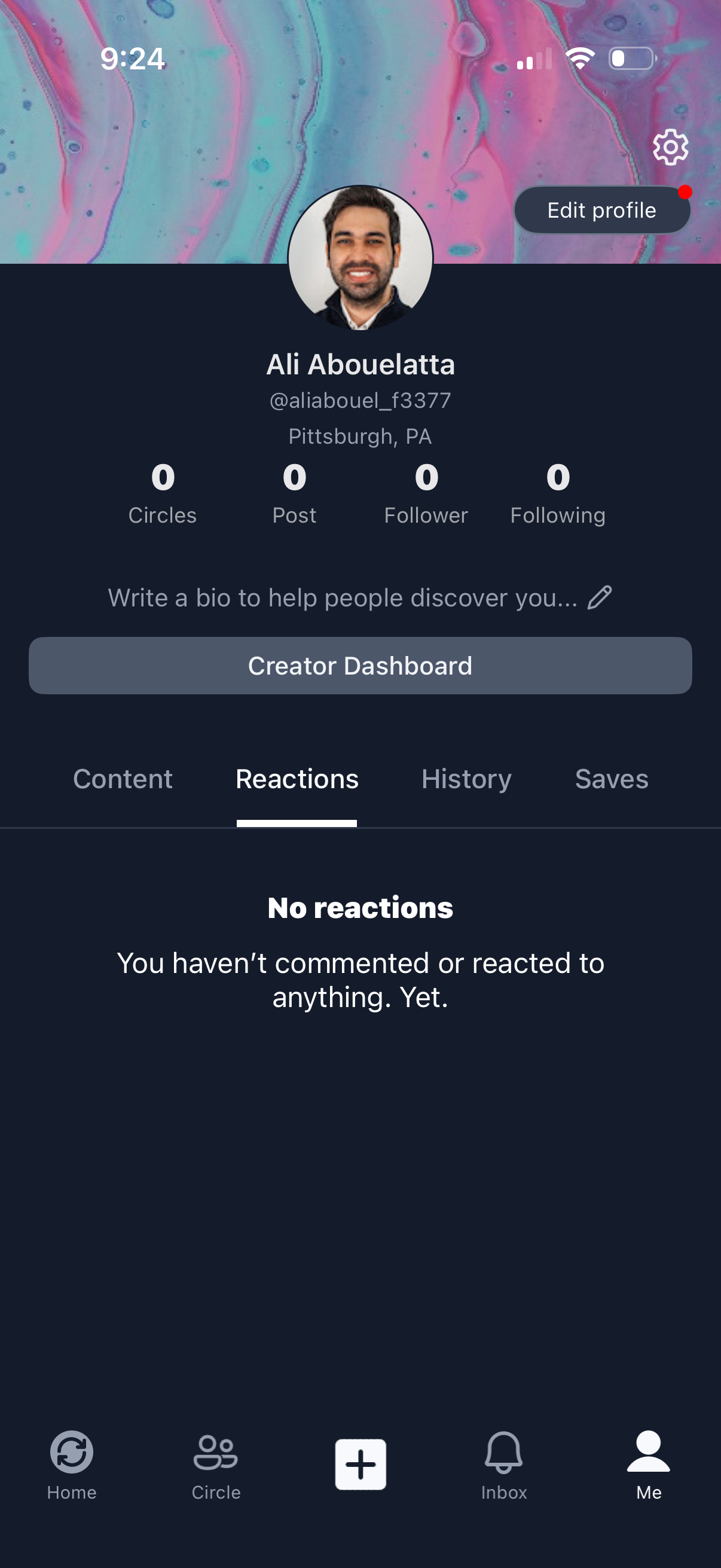The height and width of the screenshot is (1568, 721).
Task: Select the Saves tab
Action: click(612, 779)
